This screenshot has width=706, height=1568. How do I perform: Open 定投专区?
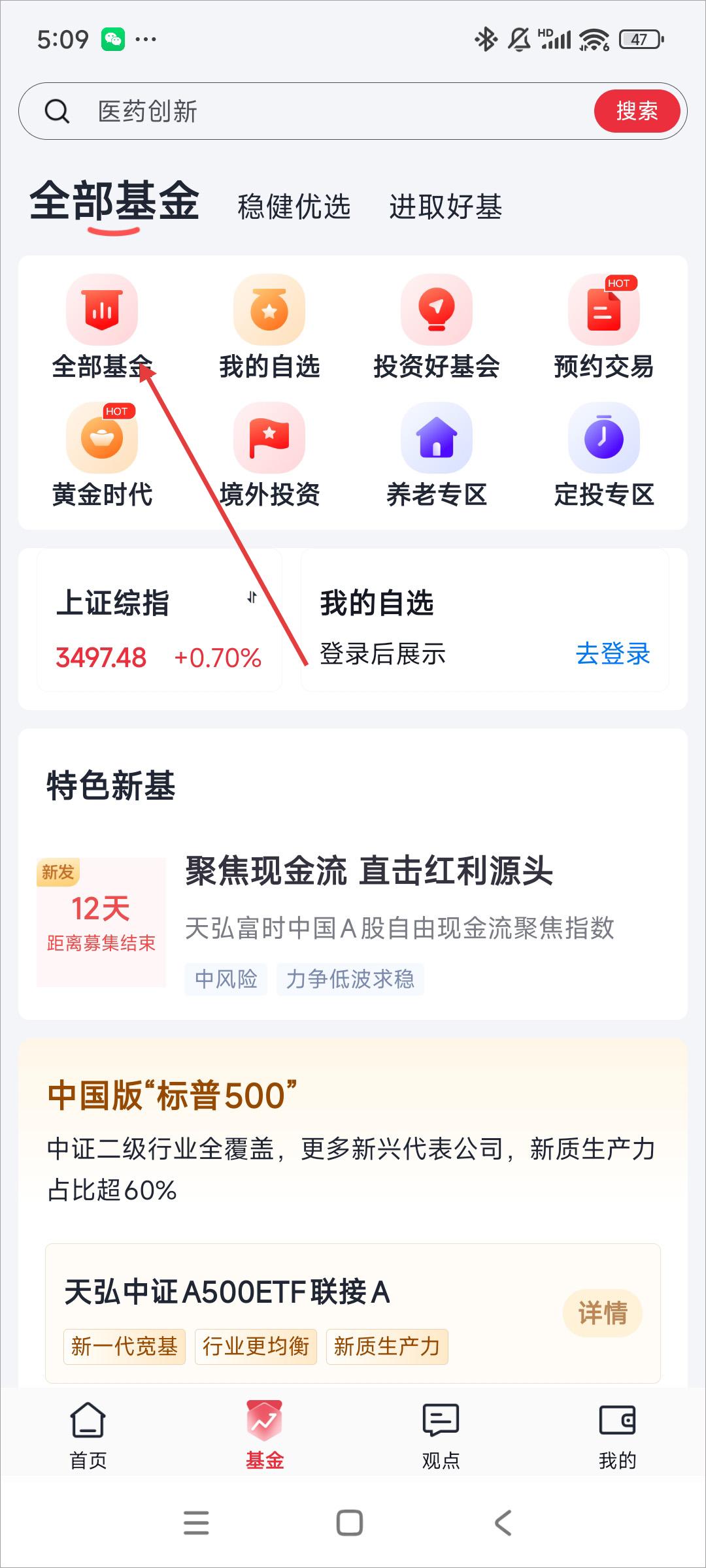[604, 456]
